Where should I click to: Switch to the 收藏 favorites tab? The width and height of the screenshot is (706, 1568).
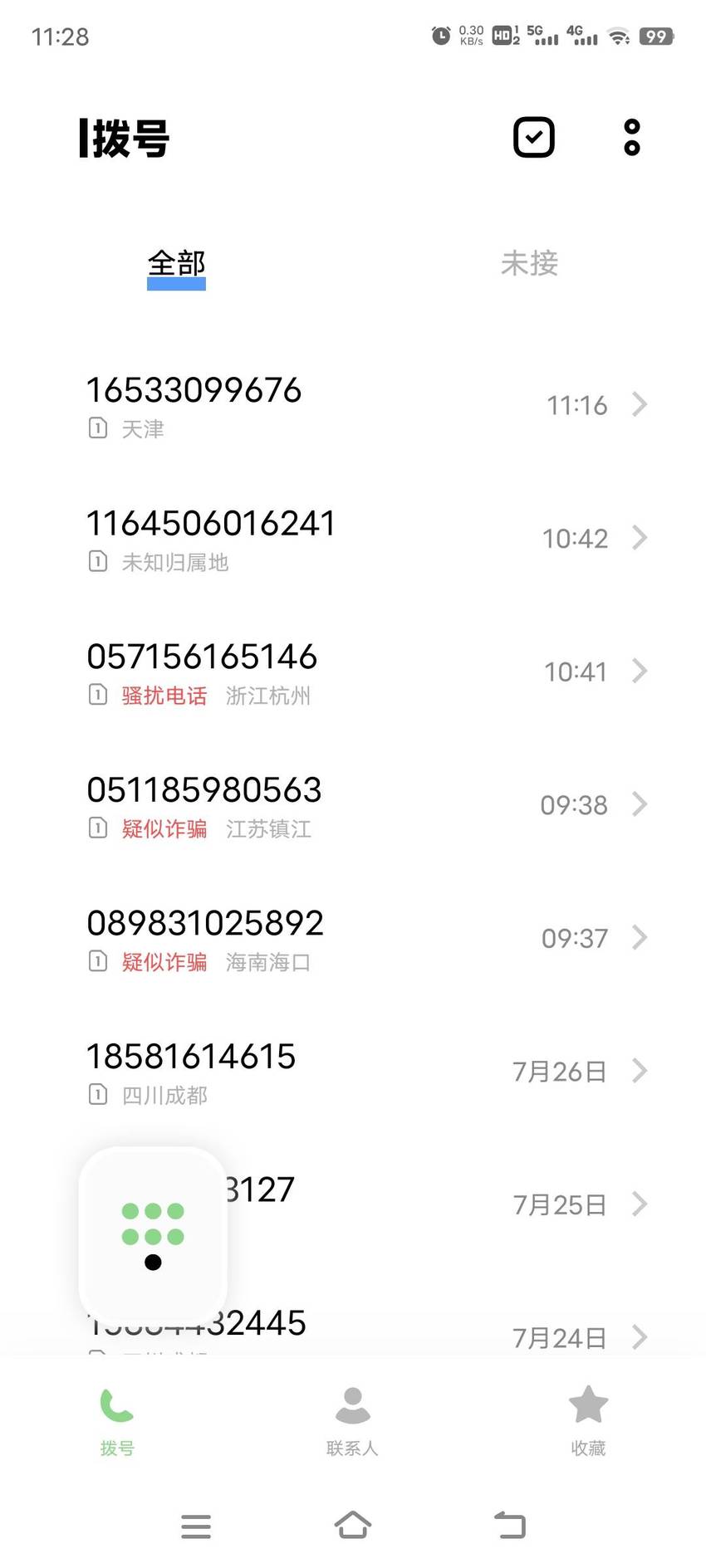[x=588, y=1421]
